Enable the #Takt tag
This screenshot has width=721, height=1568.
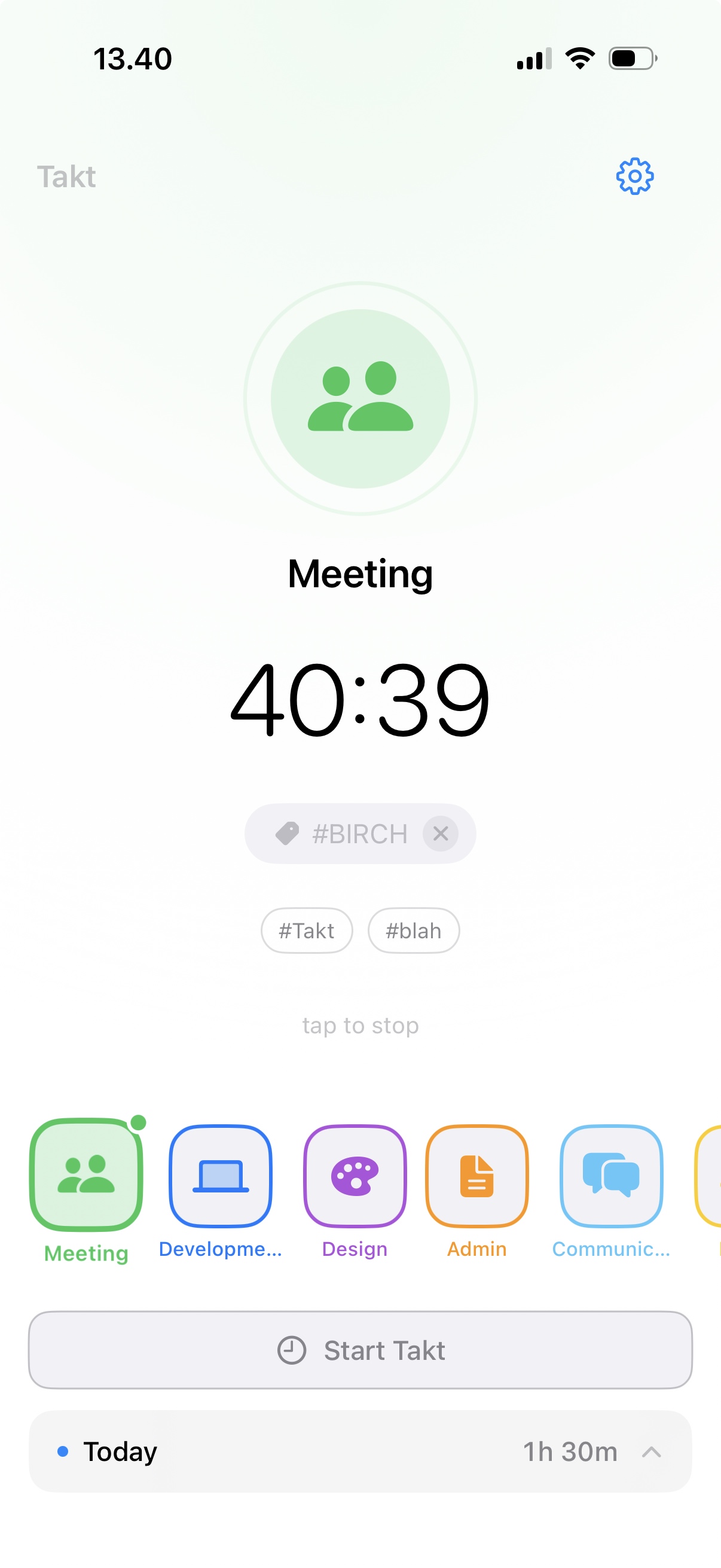coord(306,930)
